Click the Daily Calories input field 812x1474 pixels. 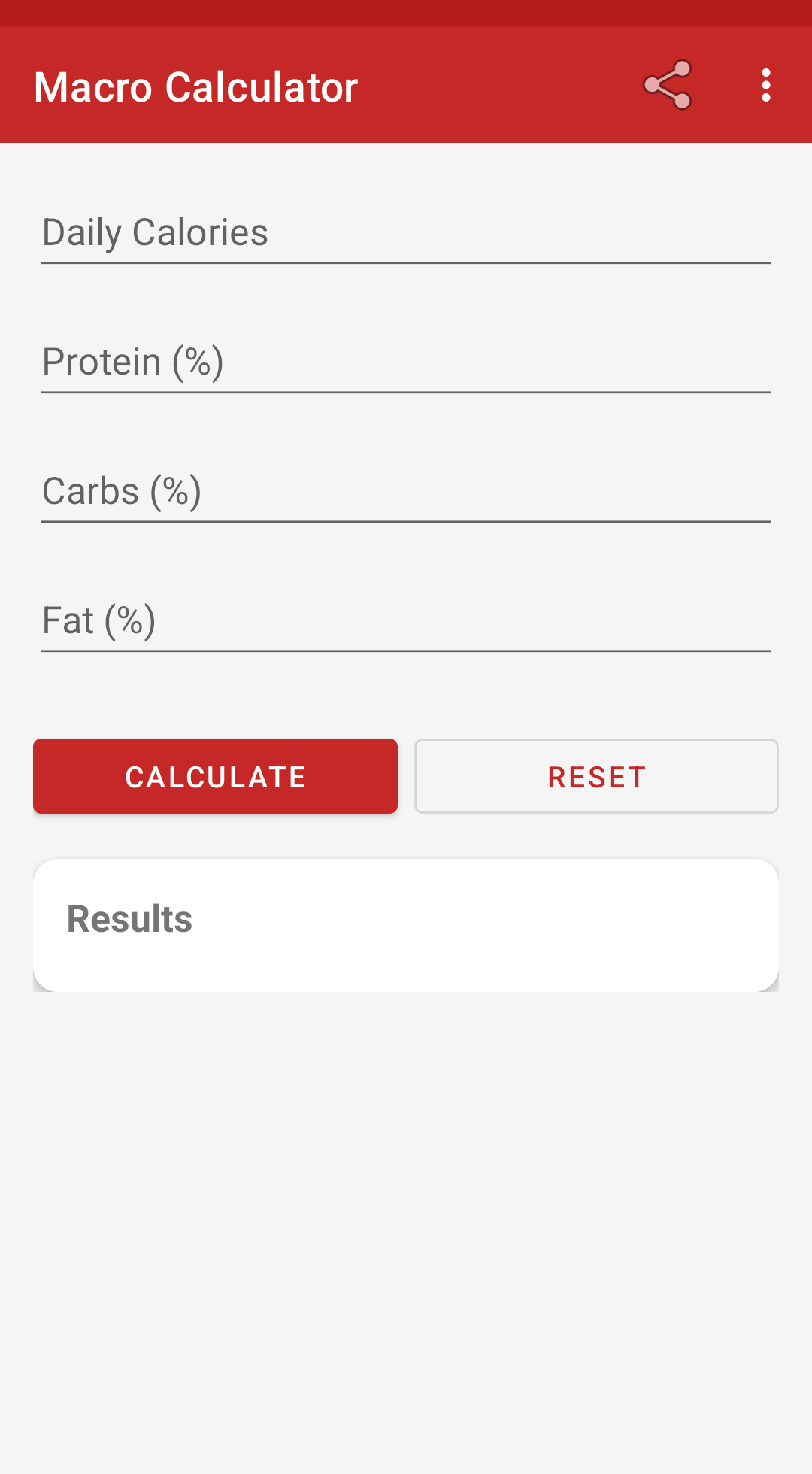(406, 232)
